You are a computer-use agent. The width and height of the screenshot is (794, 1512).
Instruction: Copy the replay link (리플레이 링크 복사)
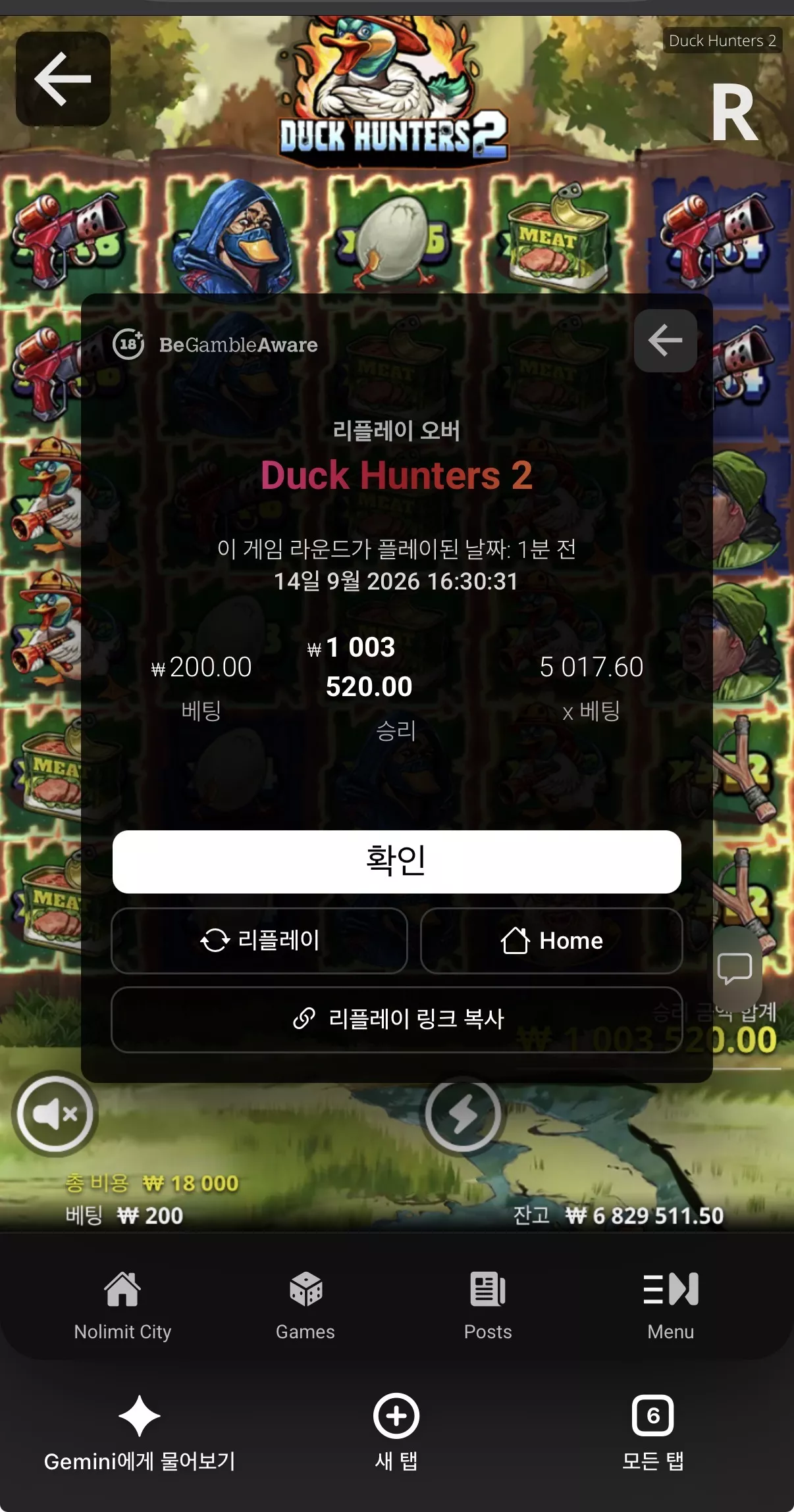point(396,1019)
